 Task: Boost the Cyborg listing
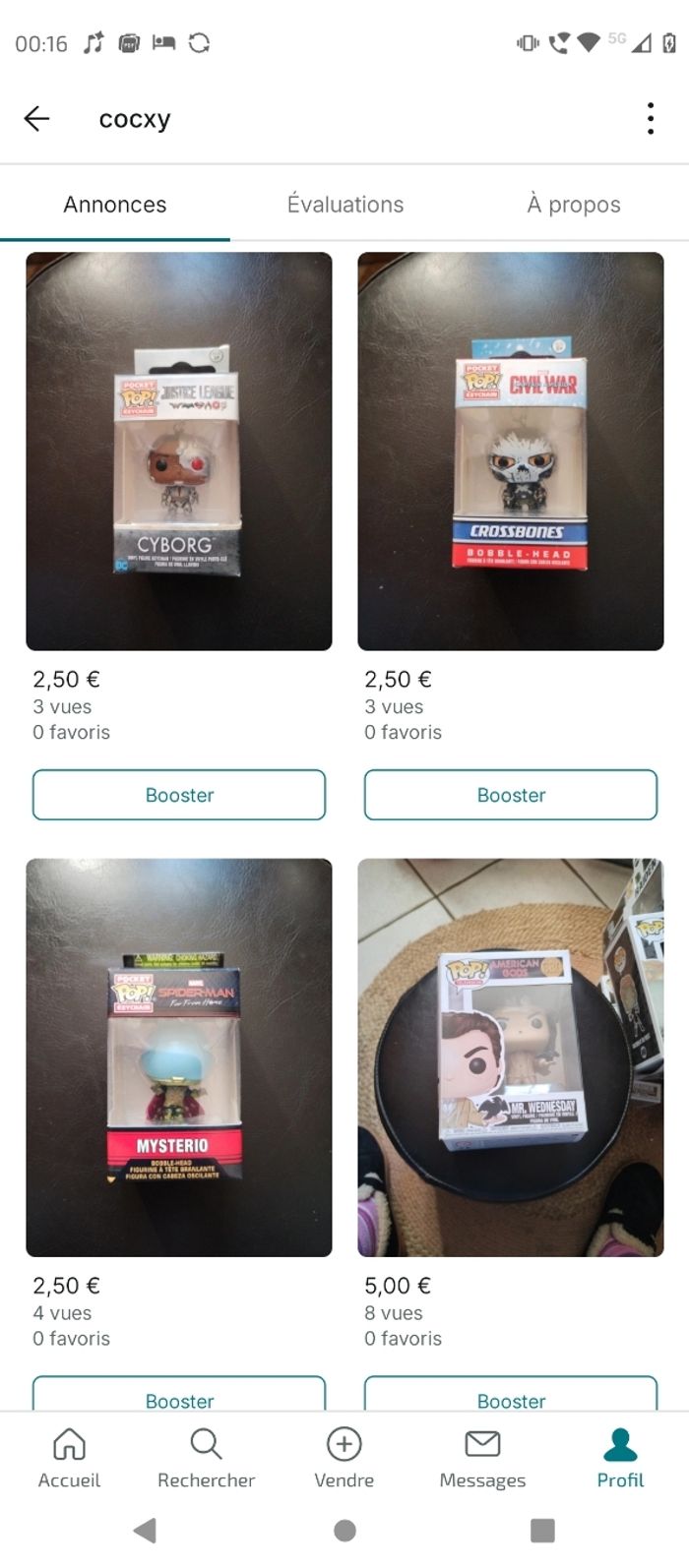pyautogui.click(x=179, y=795)
